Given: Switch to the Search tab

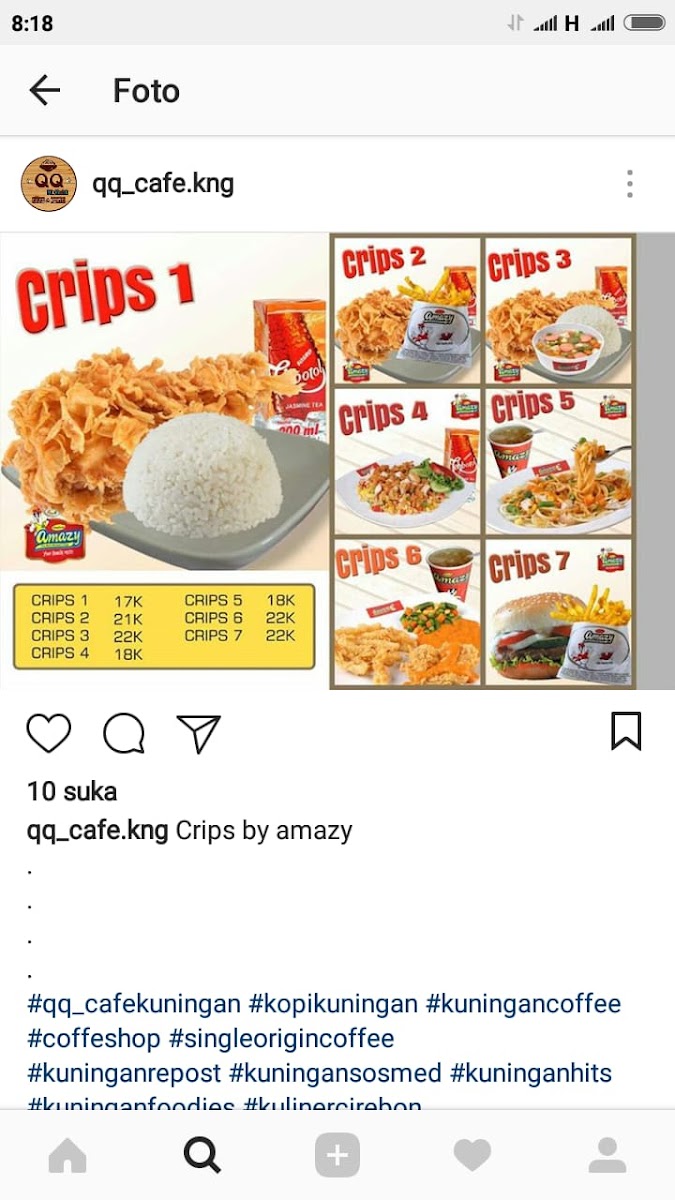Looking at the screenshot, I should coord(202,1156).
